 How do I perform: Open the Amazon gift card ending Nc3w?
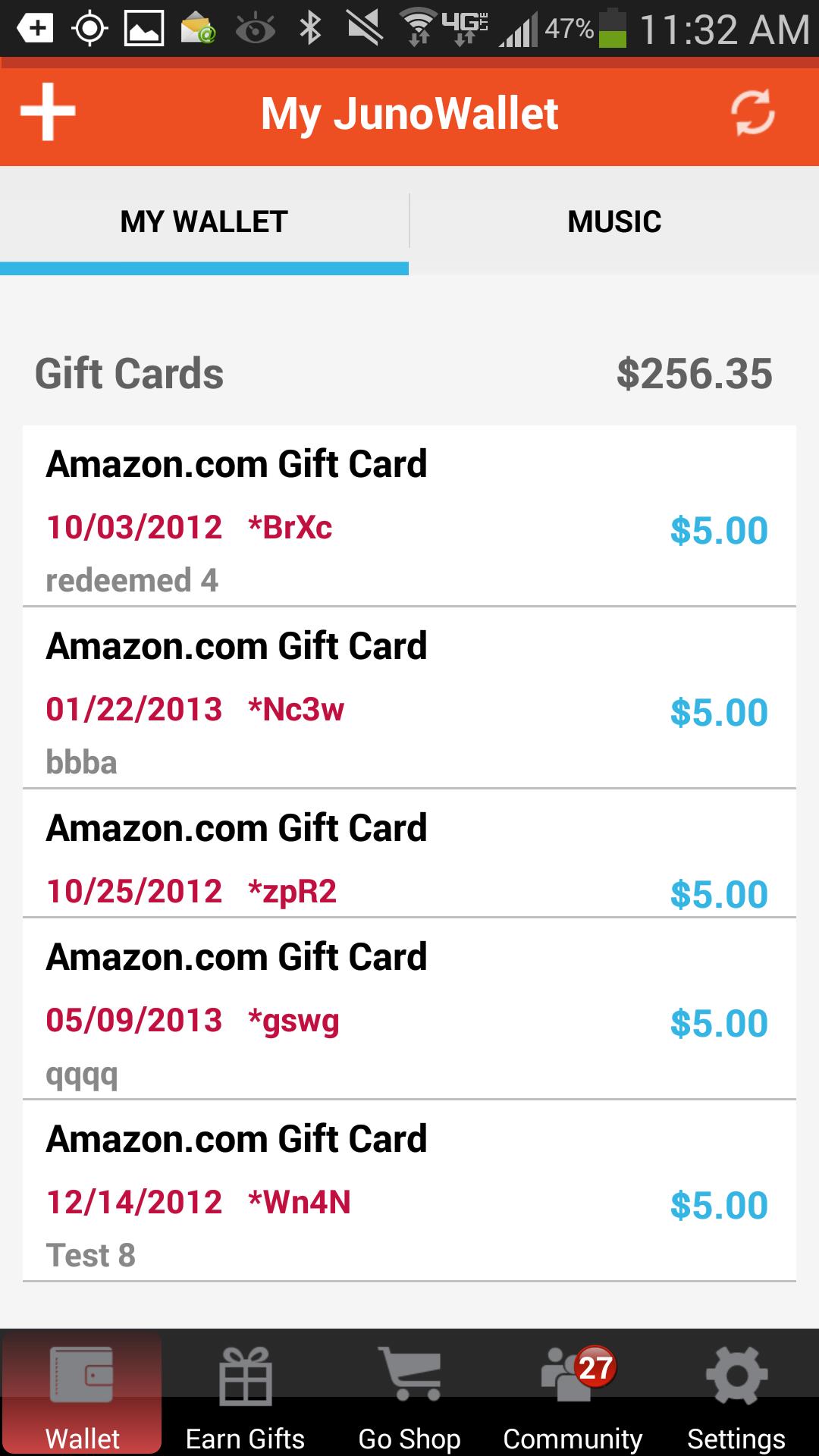[x=409, y=699]
